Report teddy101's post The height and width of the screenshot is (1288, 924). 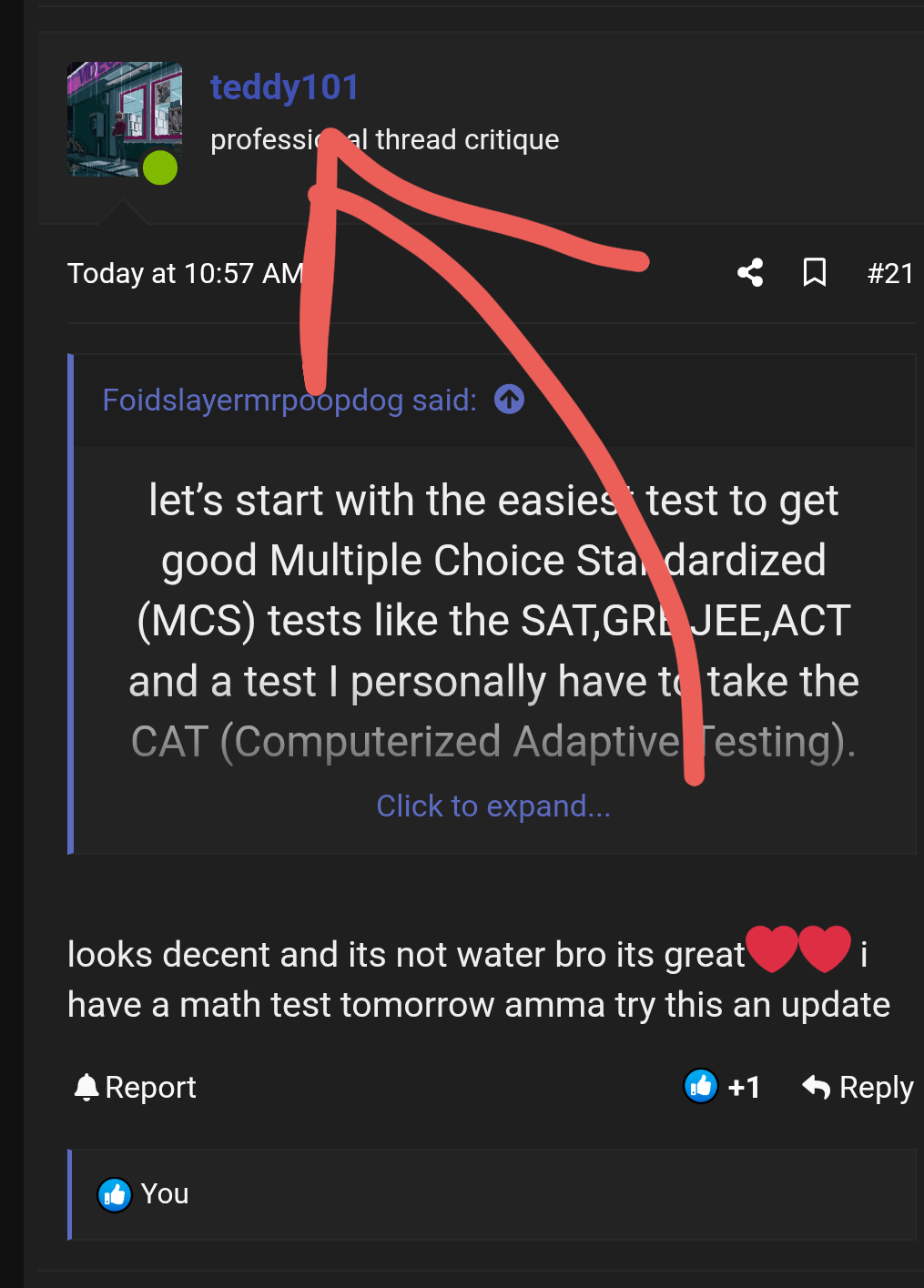136,1087
